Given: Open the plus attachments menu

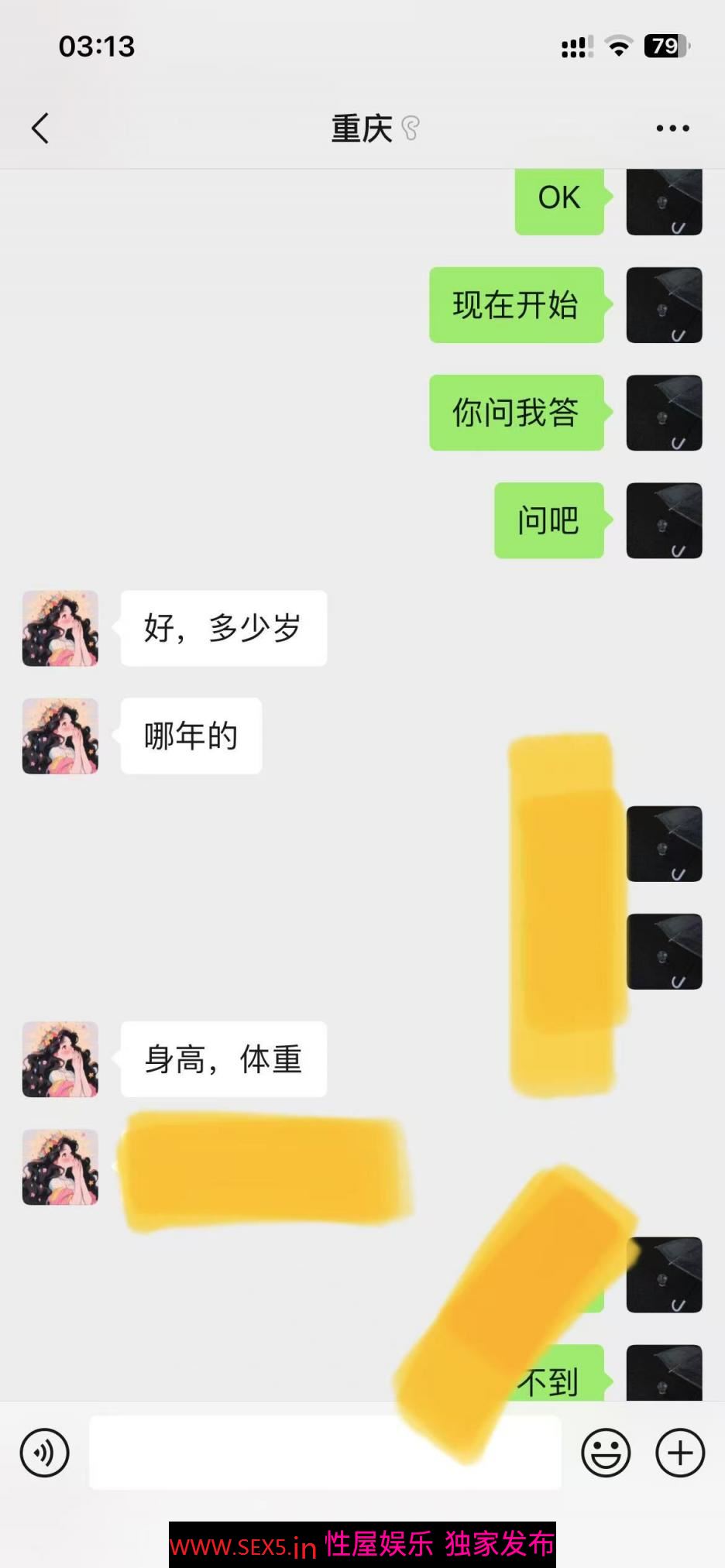Looking at the screenshot, I should [680, 1453].
